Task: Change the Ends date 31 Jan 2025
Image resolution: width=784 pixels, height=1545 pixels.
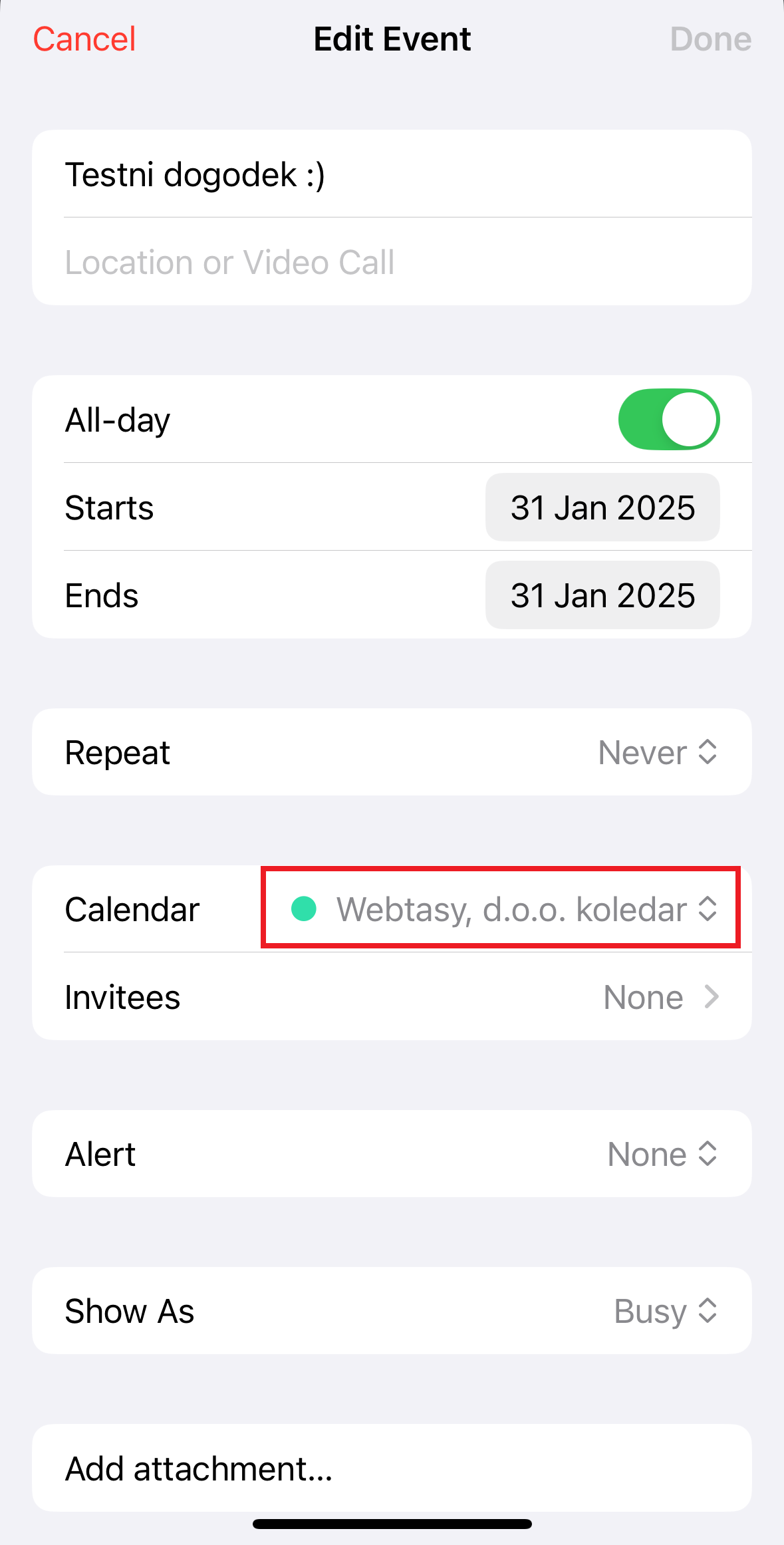Action: point(602,595)
